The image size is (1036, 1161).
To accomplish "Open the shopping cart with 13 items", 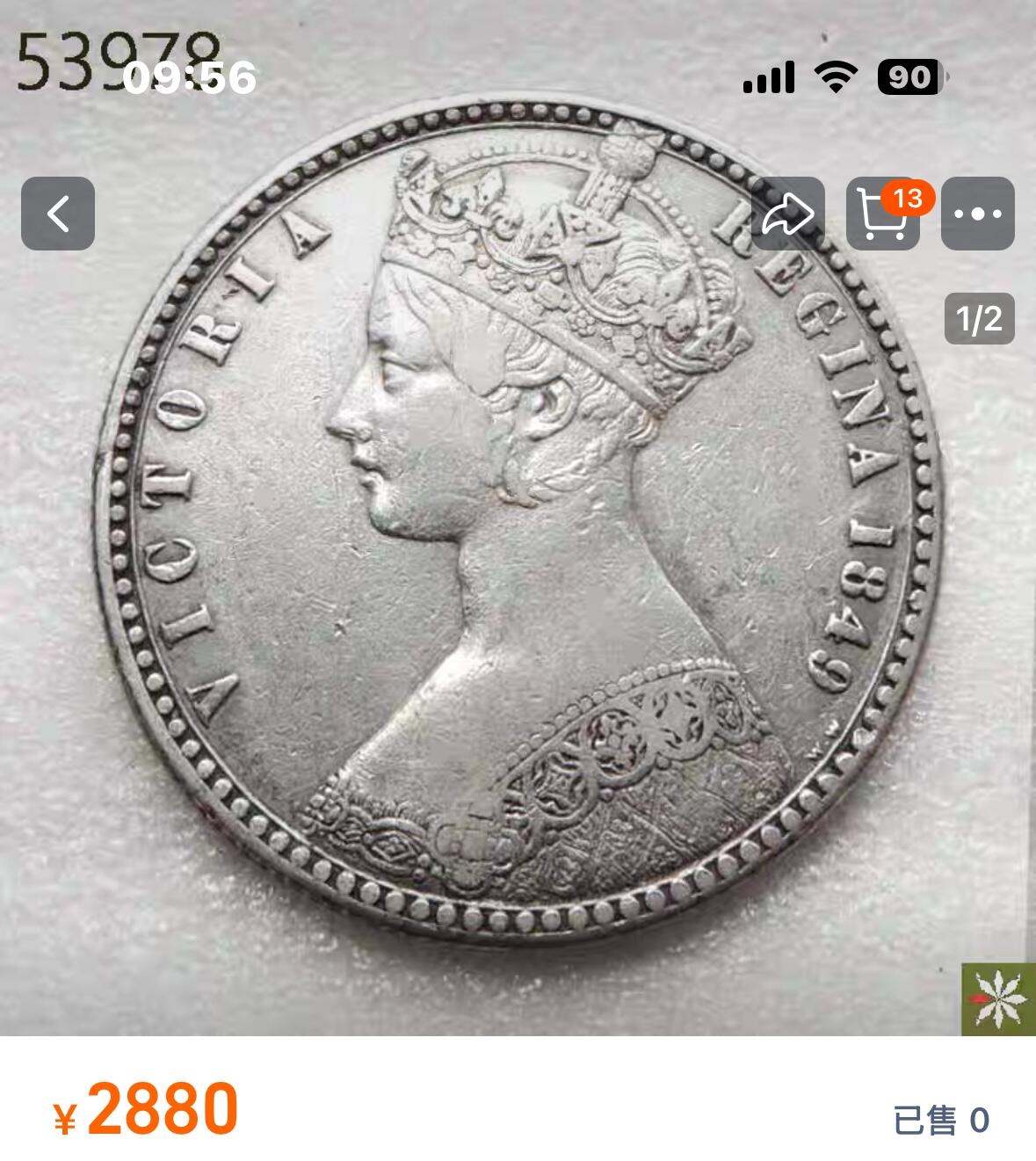I will click(881, 214).
